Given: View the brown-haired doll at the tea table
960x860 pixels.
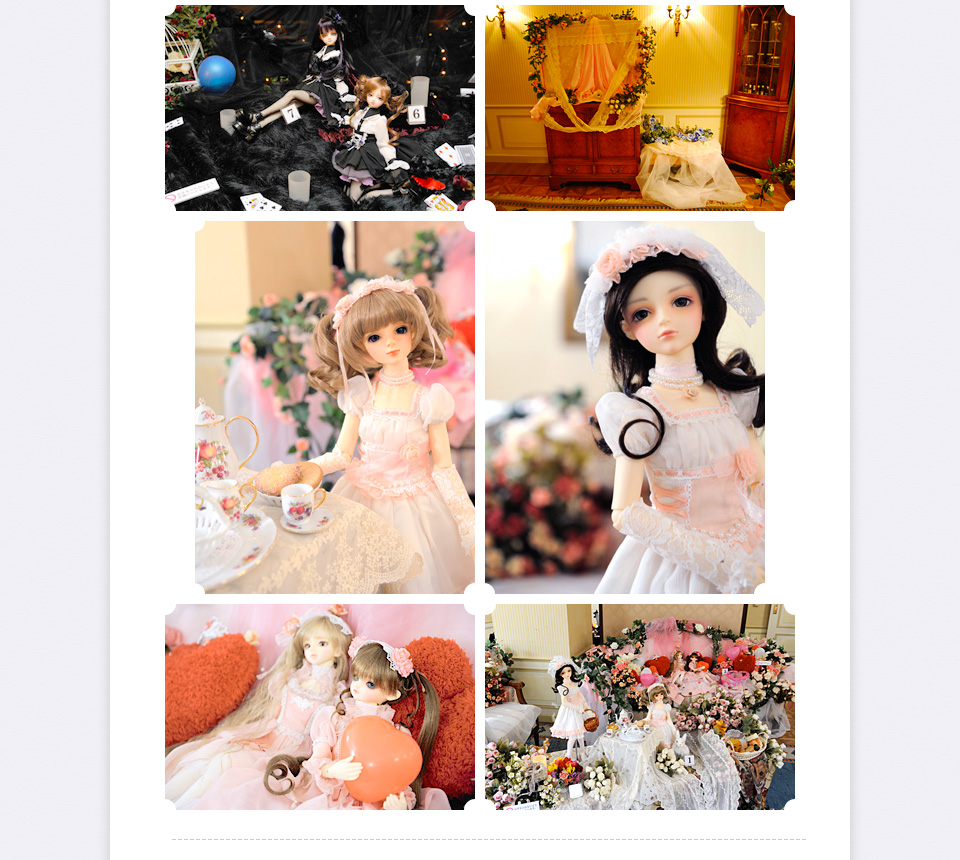Looking at the screenshot, I should coord(335,407).
